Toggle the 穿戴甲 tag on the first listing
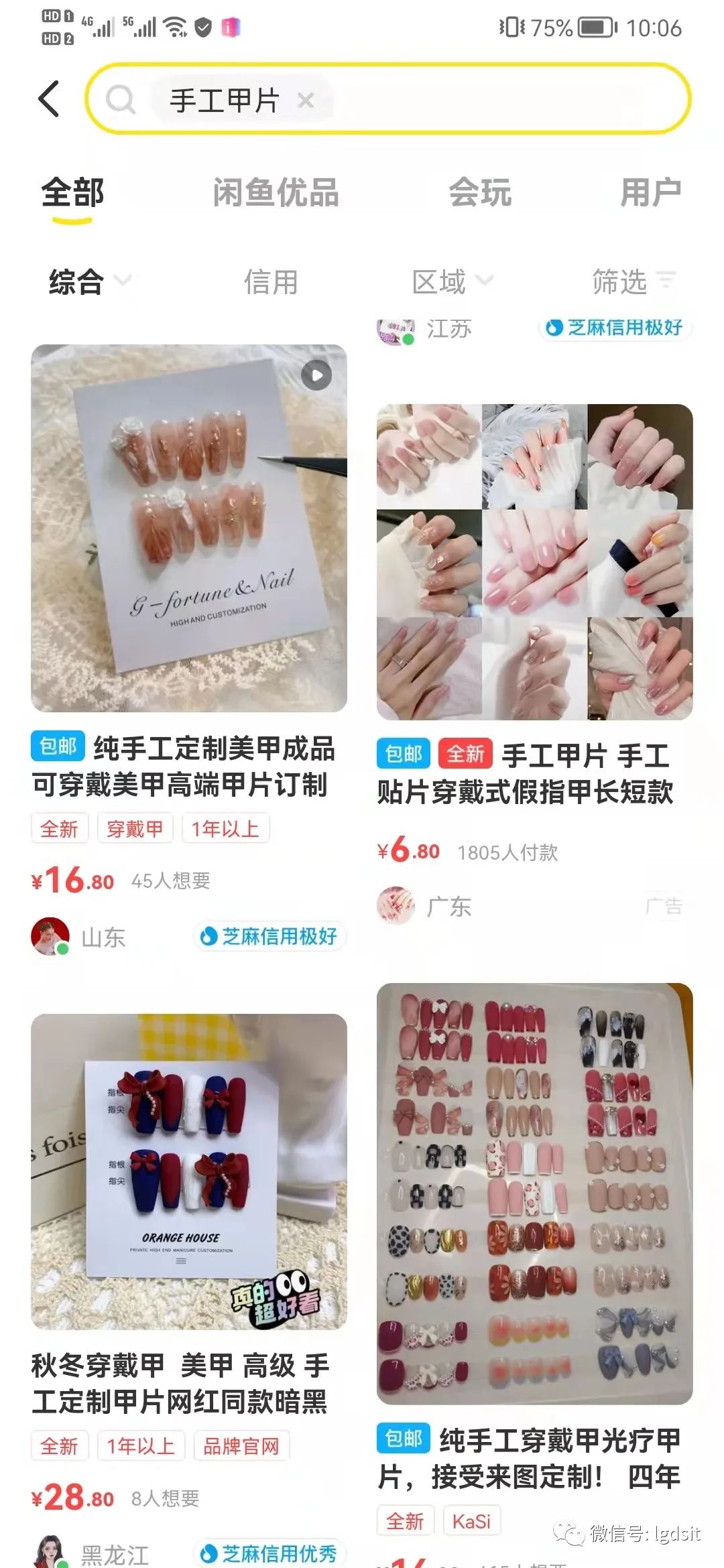724x1568 pixels. 135,828
